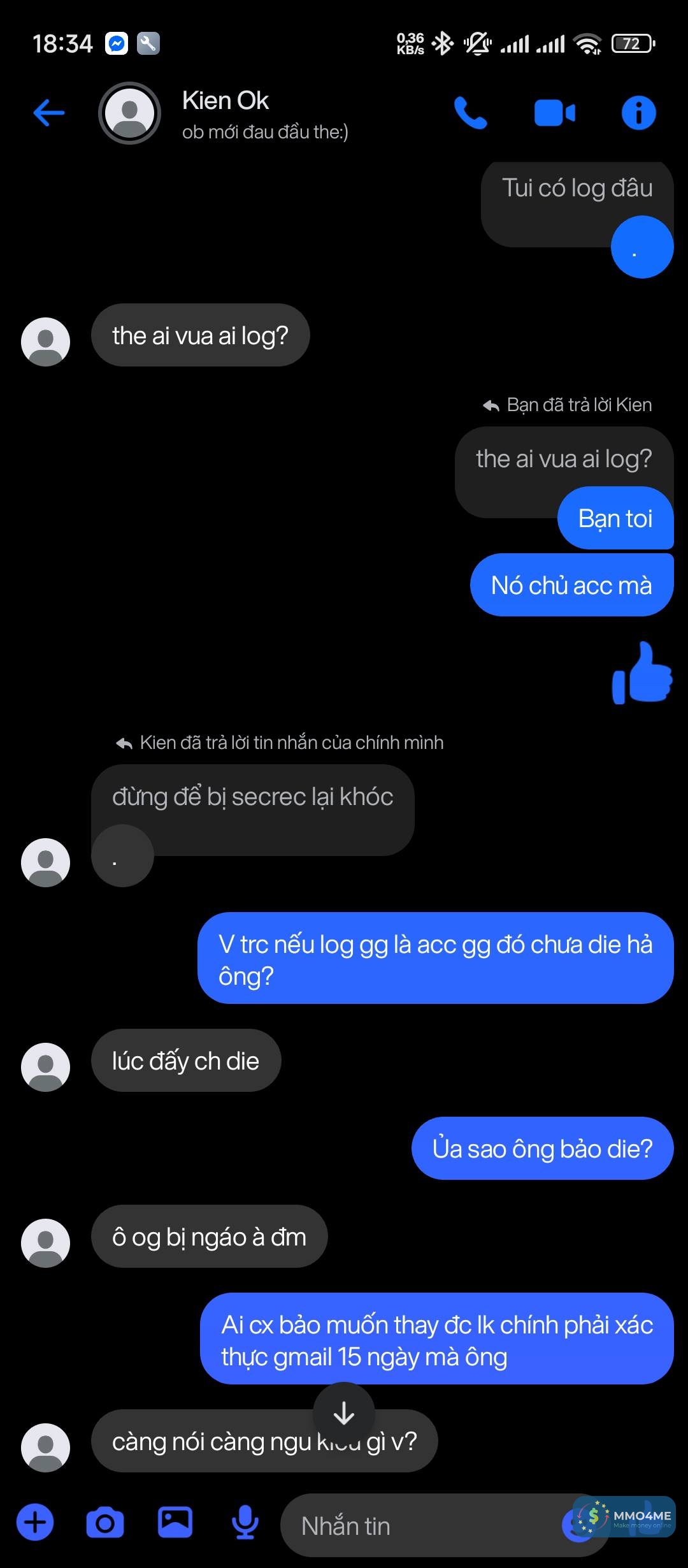Image resolution: width=688 pixels, height=1568 pixels.
Task: Open the photo gallery picker
Action: click(x=175, y=1523)
